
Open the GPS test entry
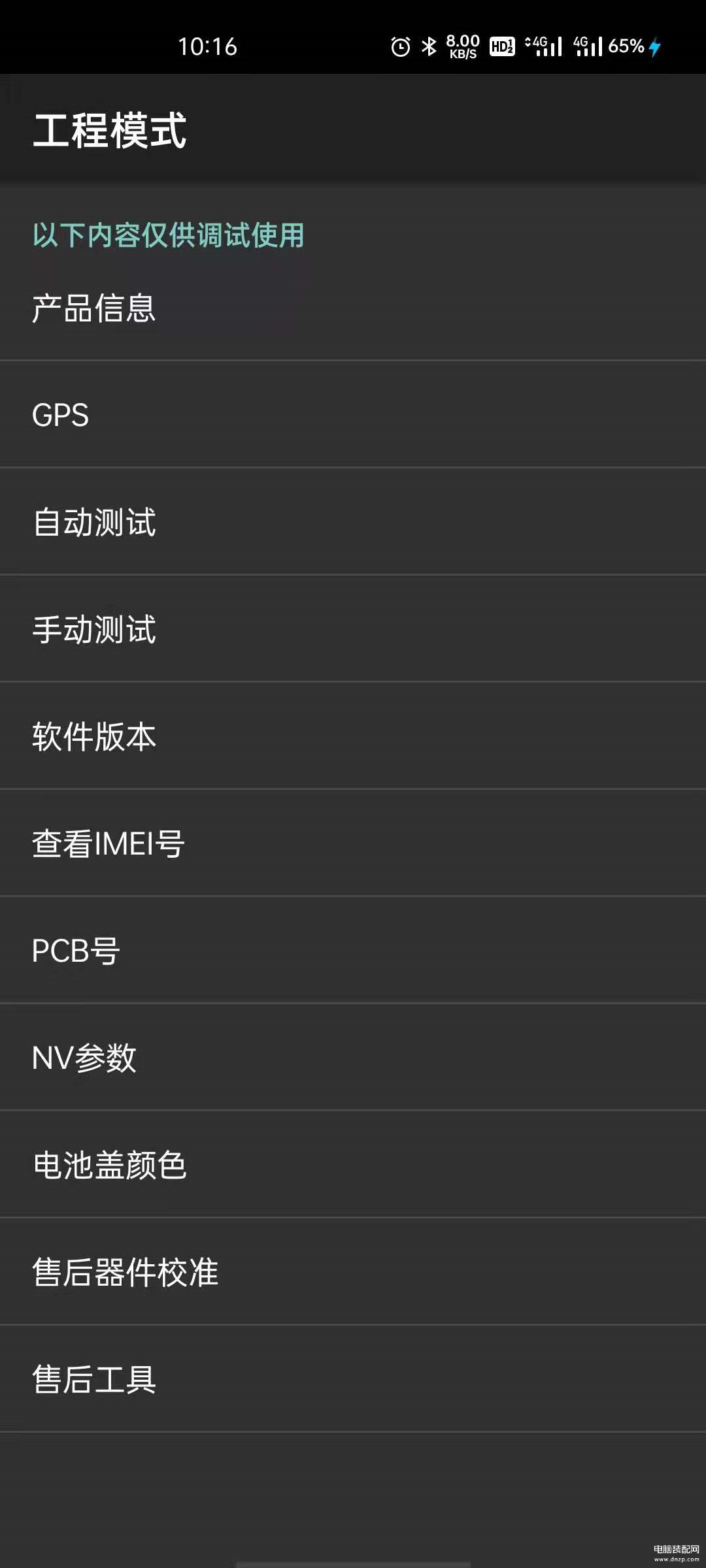coord(353,415)
